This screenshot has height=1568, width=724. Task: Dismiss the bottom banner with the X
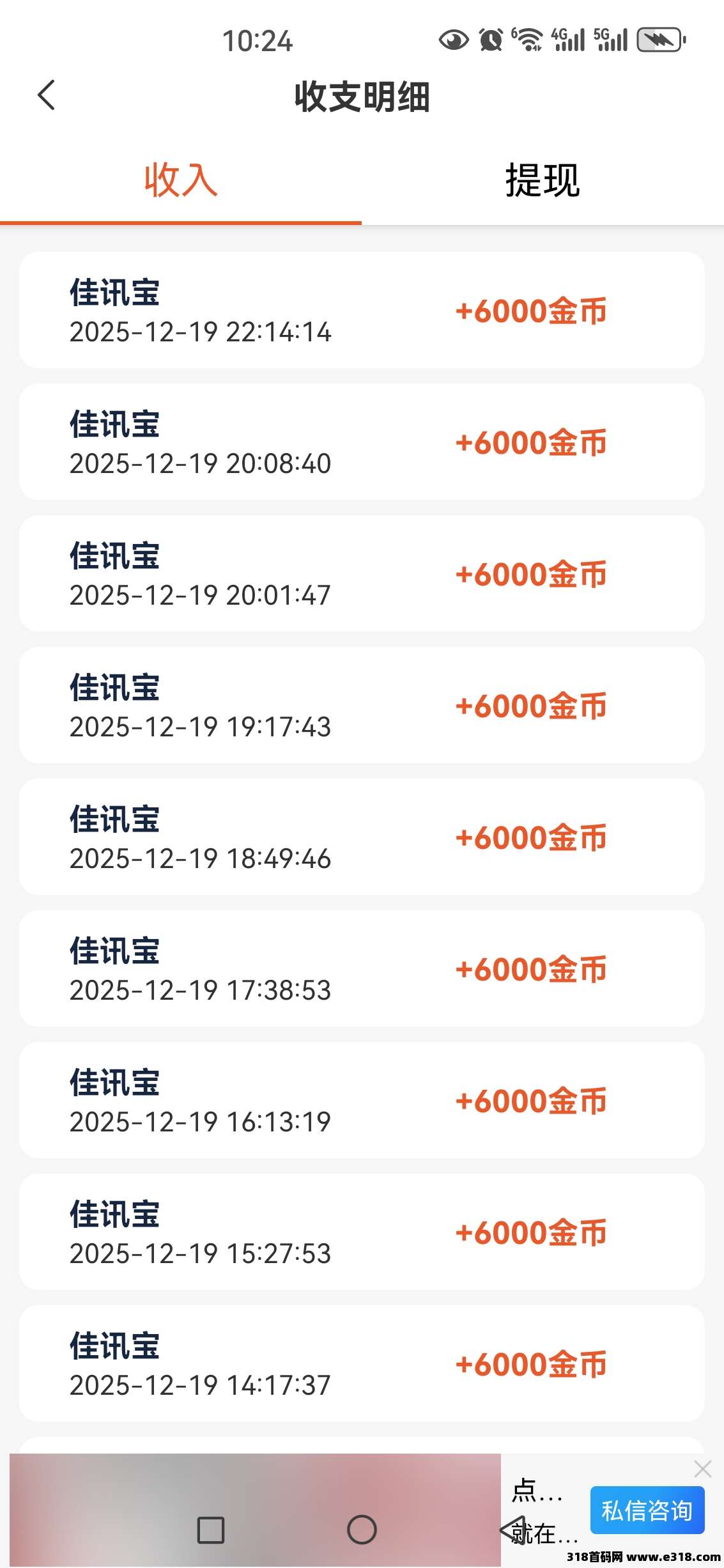tap(702, 1469)
